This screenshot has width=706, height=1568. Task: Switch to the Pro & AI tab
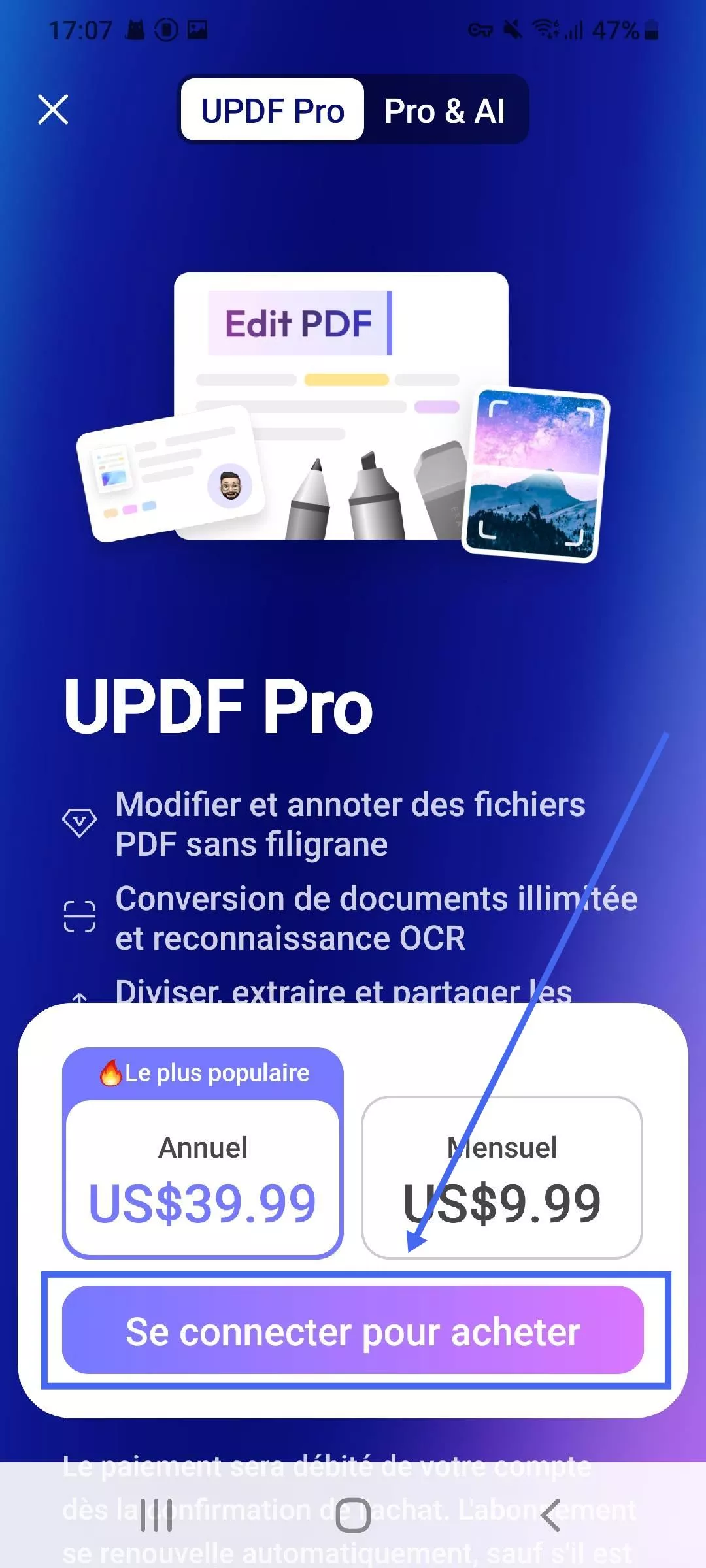[445, 110]
